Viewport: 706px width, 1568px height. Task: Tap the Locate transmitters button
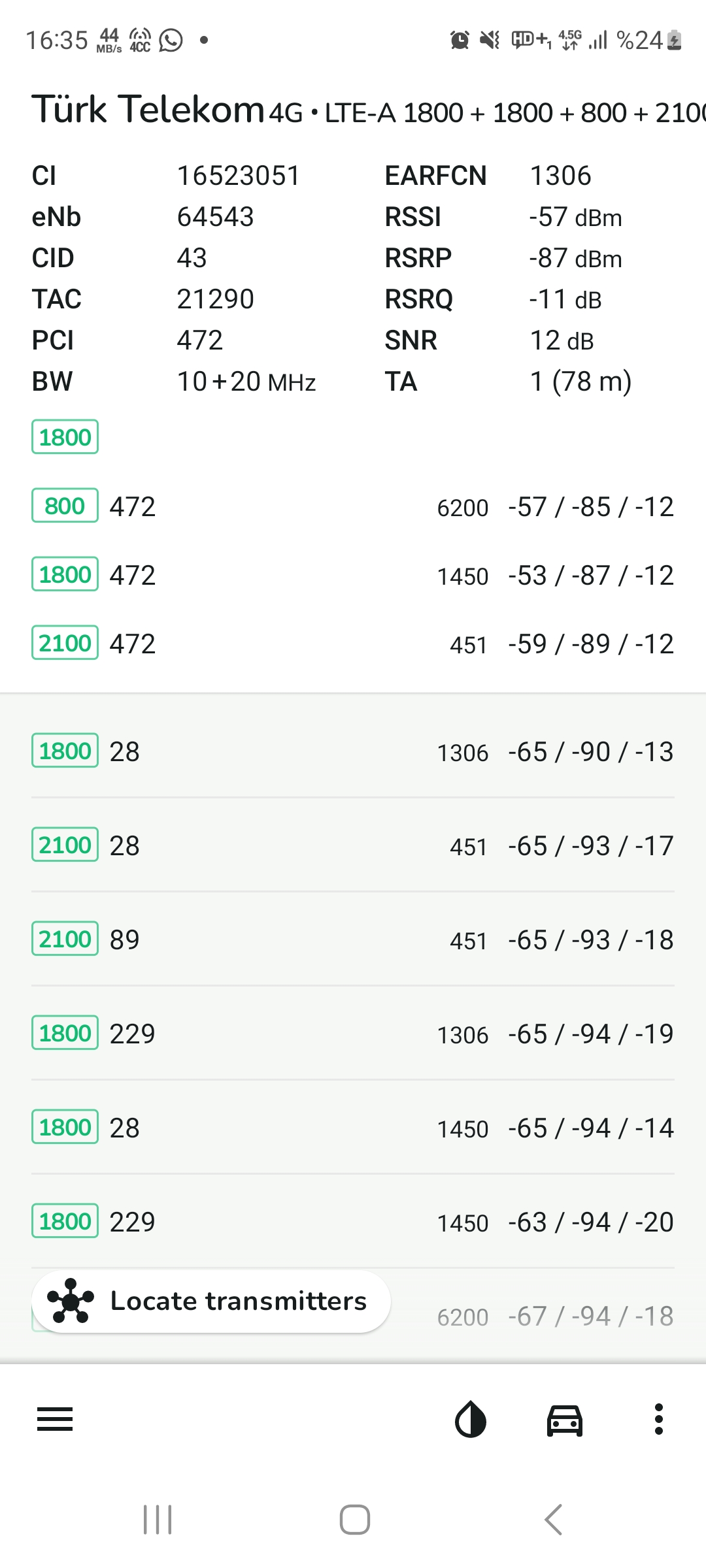211,1301
